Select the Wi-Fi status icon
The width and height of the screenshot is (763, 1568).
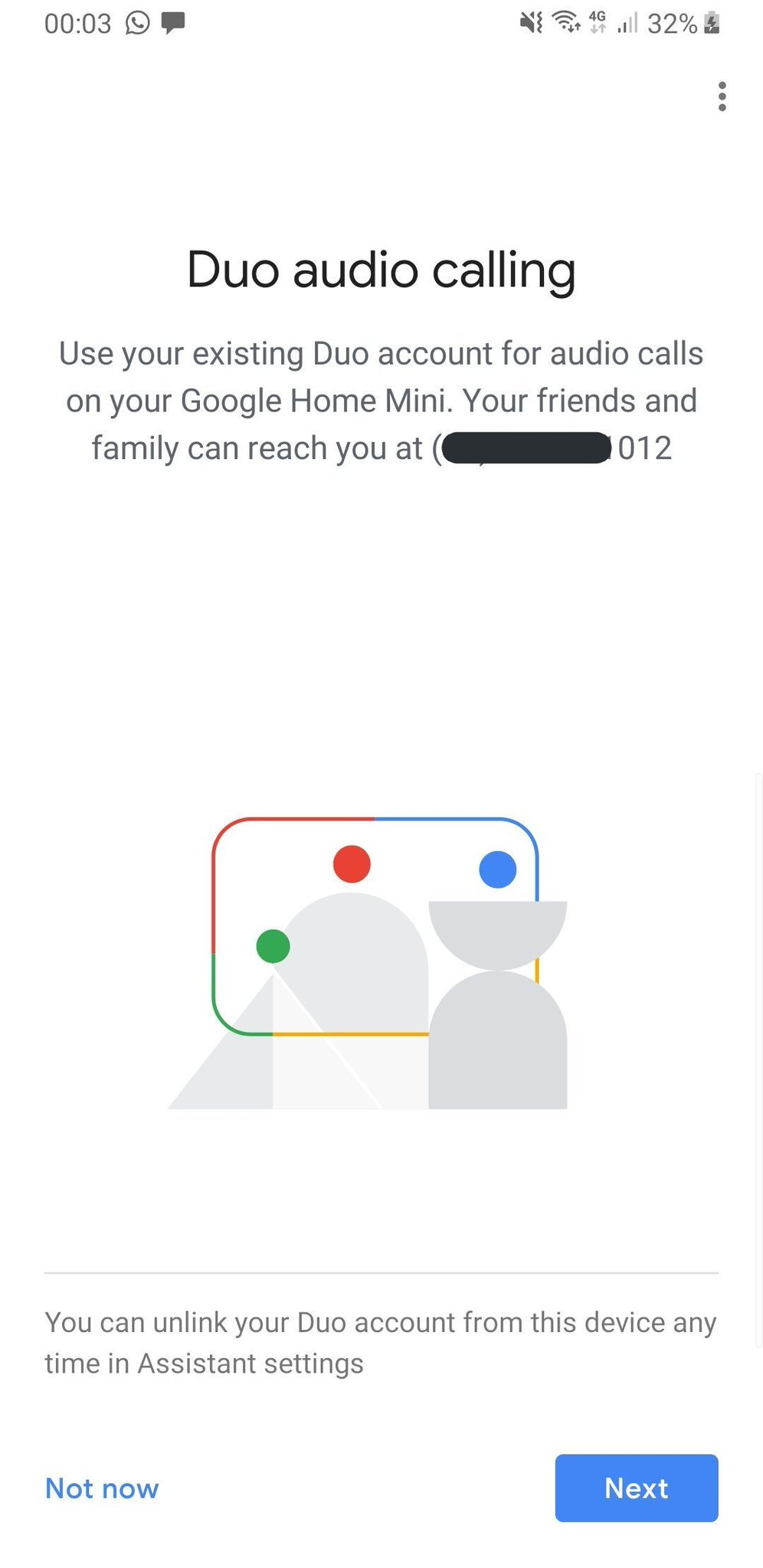tap(566, 22)
